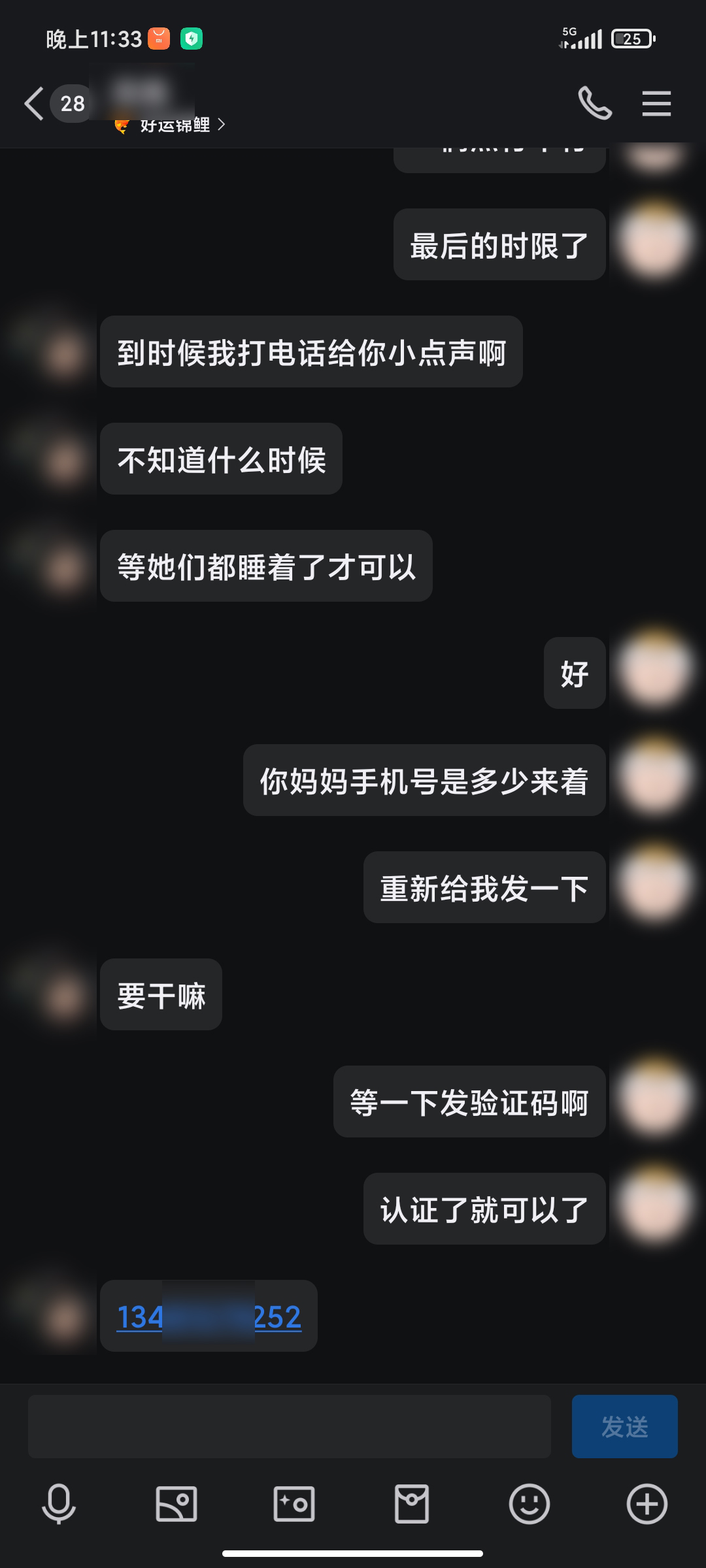Record a voice message with the microphone
This screenshot has width=706, height=1568.
59,1504
